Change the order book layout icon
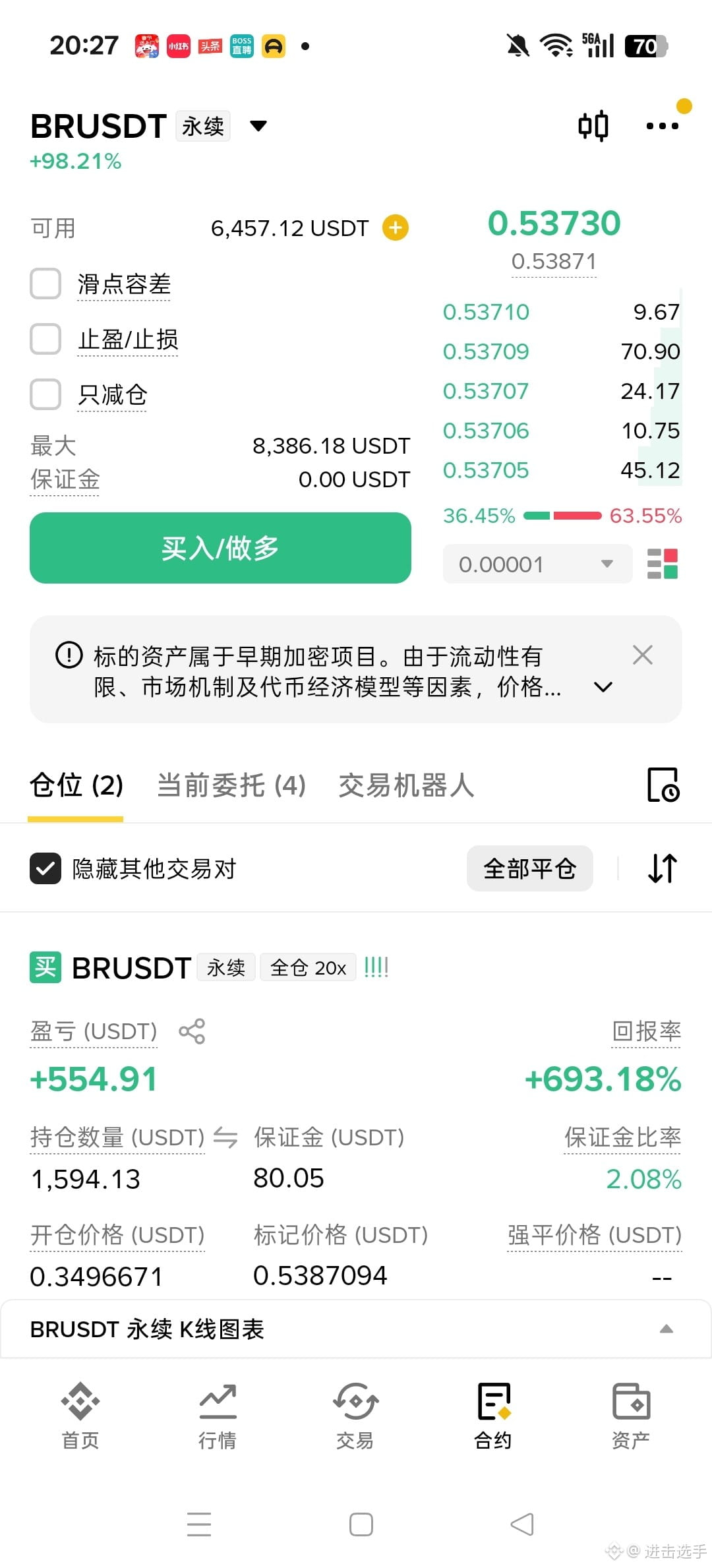Screen dimensions: 712x1568 (x=663, y=564)
